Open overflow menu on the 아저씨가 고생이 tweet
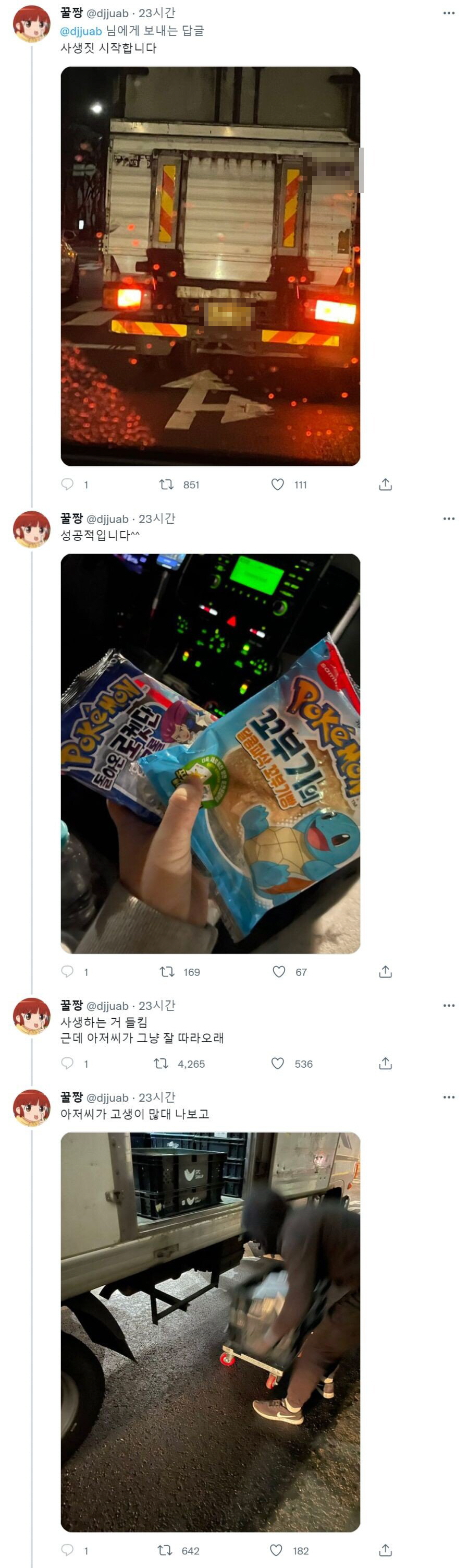Image resolution: width=469 pixels, height=1568 pixels. 448,1097
